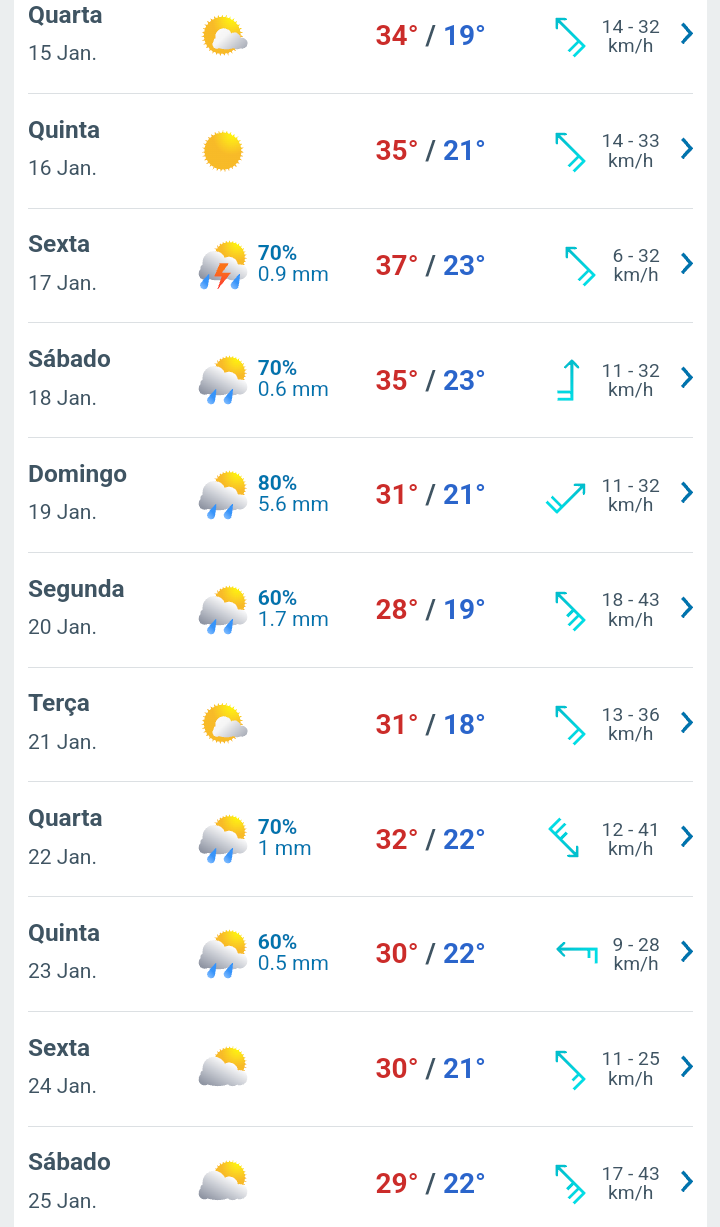The height and width of the screenshot is (1227, 720).
Task: Show details for Quinta 23 Jan.
Action: pos(360,954)
